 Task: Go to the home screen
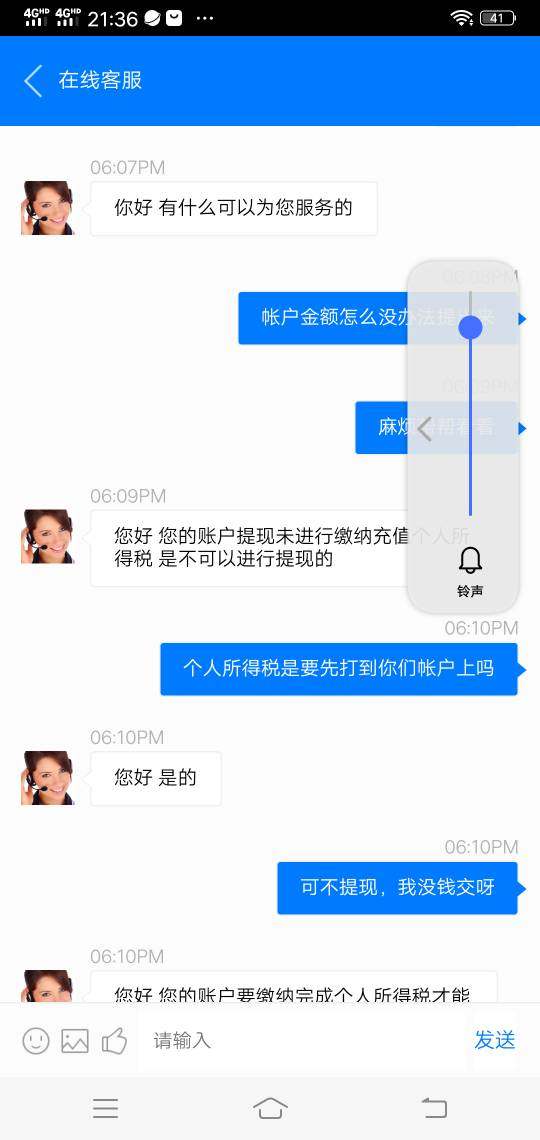270,1108
